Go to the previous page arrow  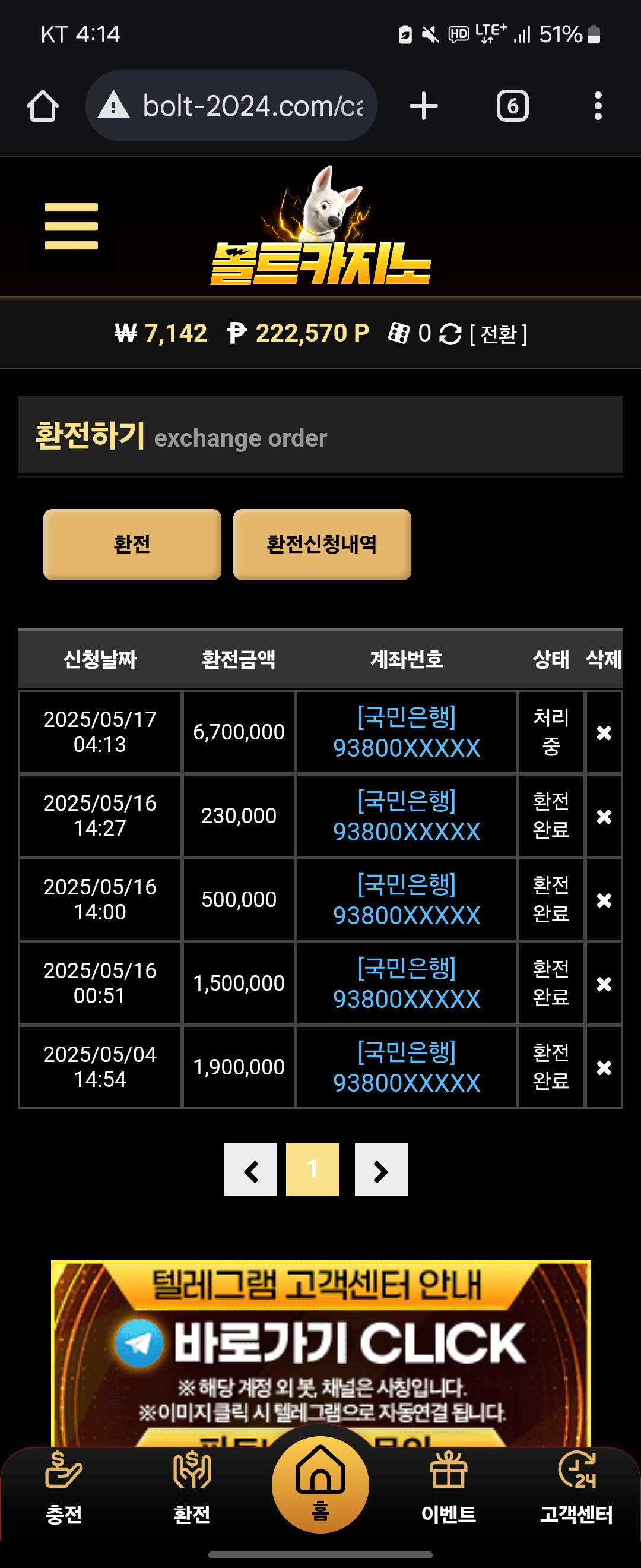tap(250, 1169)
